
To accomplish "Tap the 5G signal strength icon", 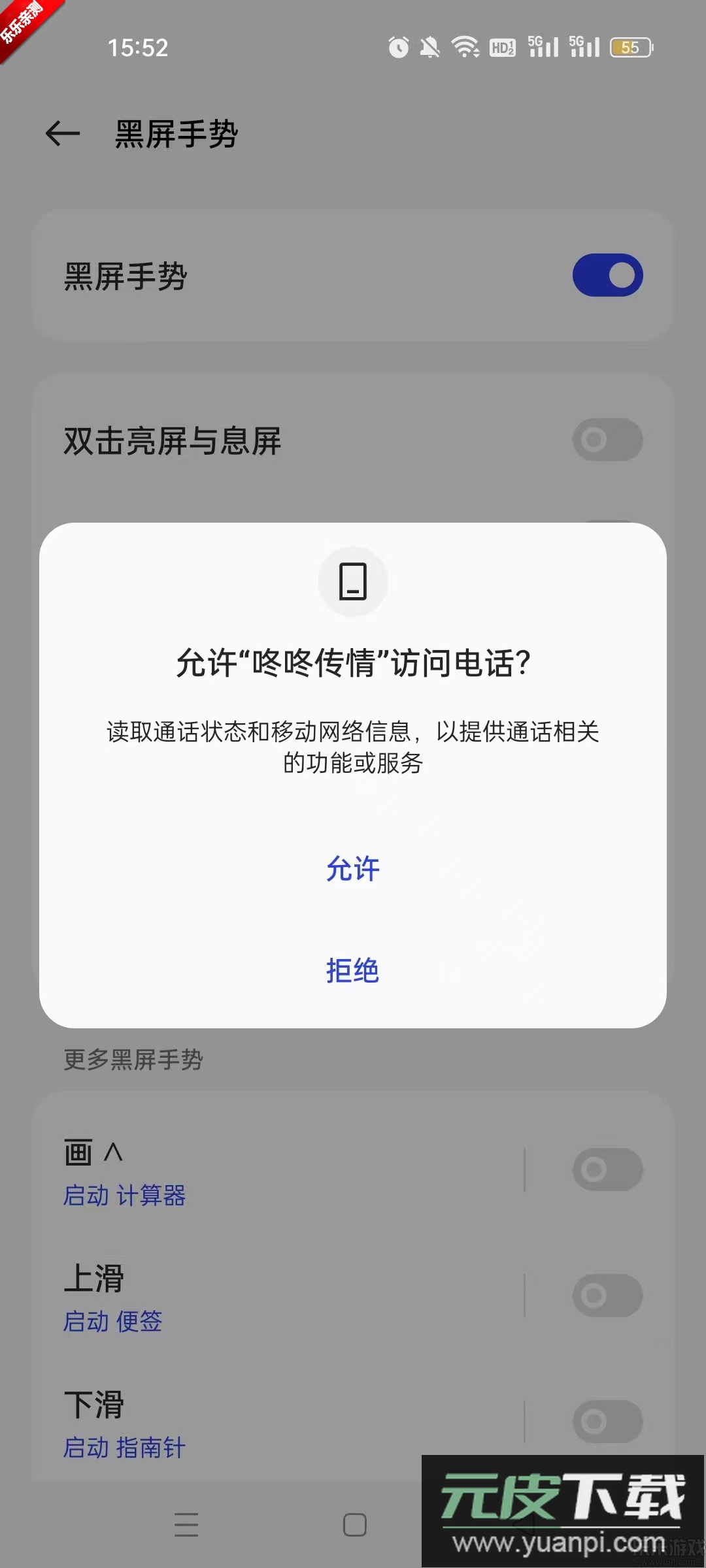I will pos(545,48).
